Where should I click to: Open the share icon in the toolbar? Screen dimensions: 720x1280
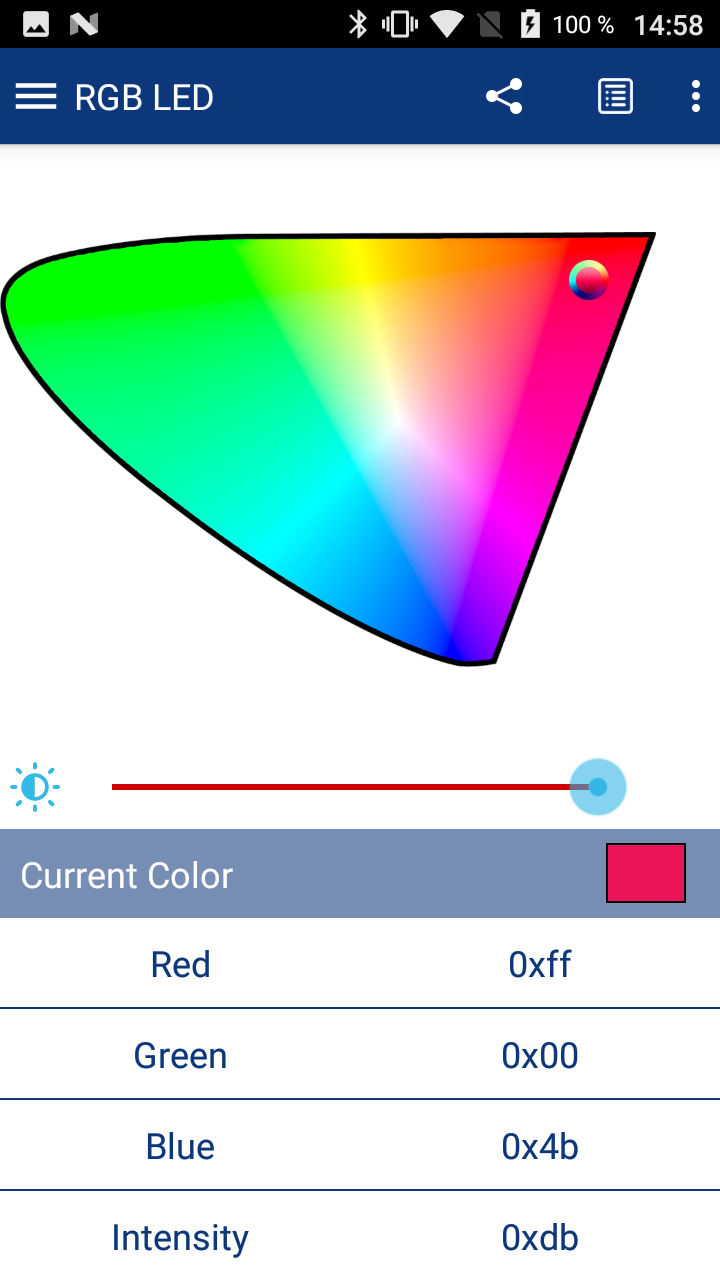click(504, 96)
